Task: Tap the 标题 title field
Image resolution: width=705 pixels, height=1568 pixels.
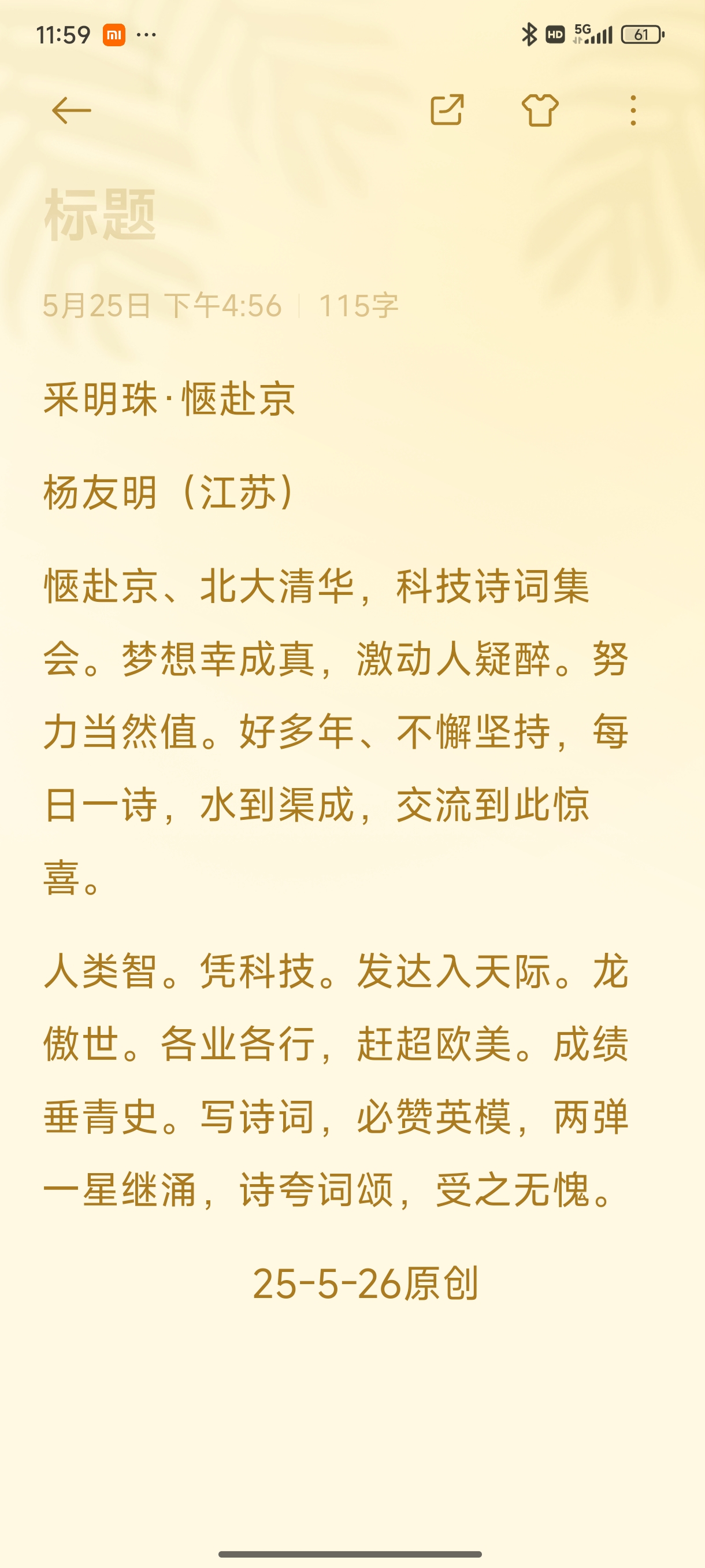Action: (x=352, y=215)
